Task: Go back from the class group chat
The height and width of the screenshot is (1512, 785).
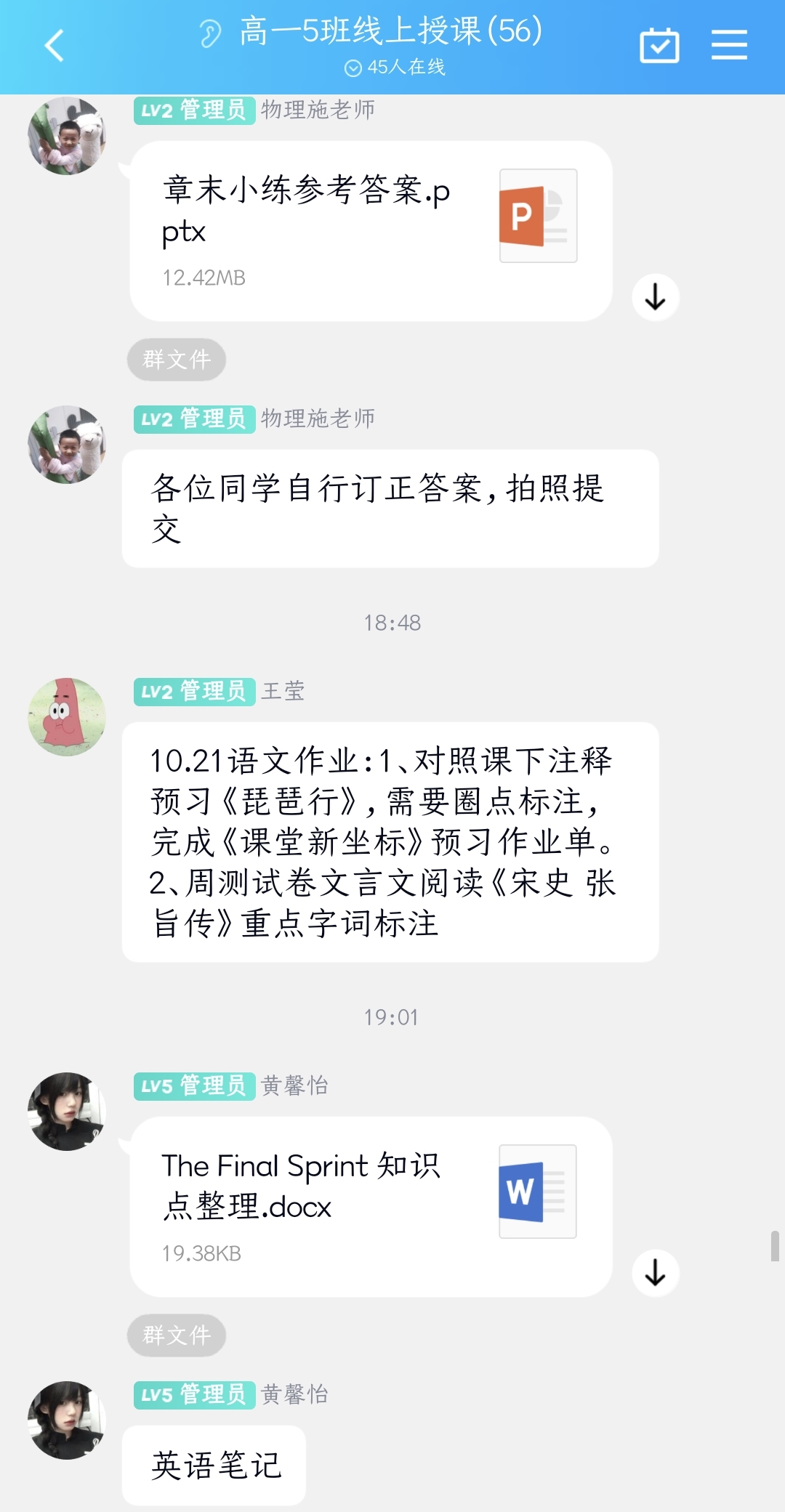Action: coord(55,46)
